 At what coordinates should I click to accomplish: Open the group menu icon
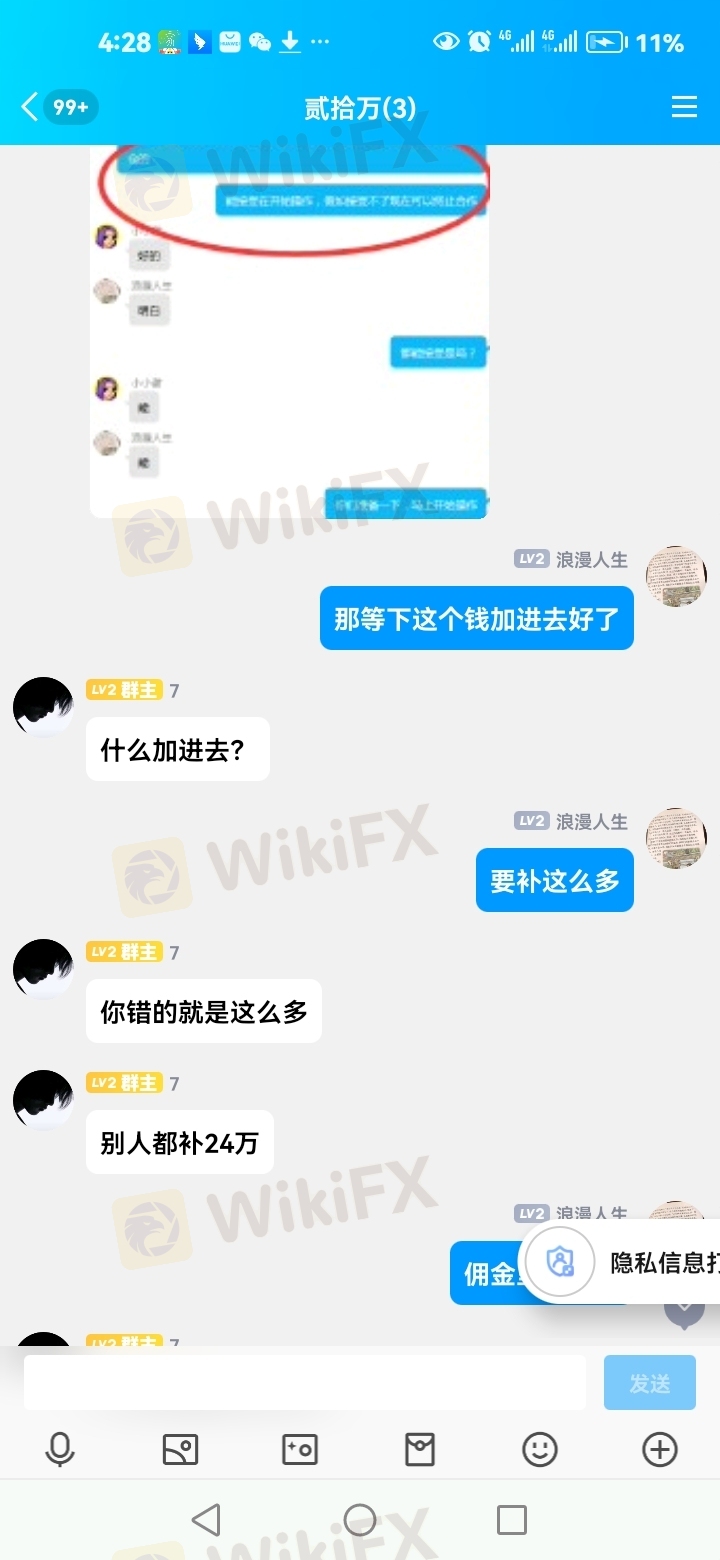click(684, 107)
